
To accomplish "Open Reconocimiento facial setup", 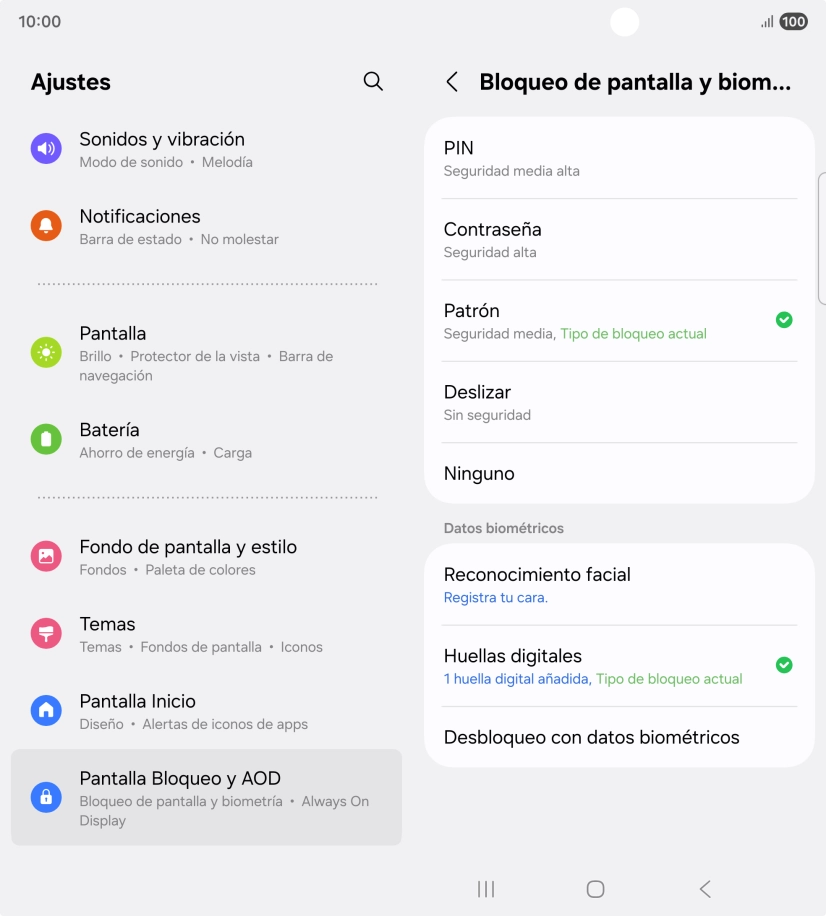I will pyautogui.click(x=619, y=585).
